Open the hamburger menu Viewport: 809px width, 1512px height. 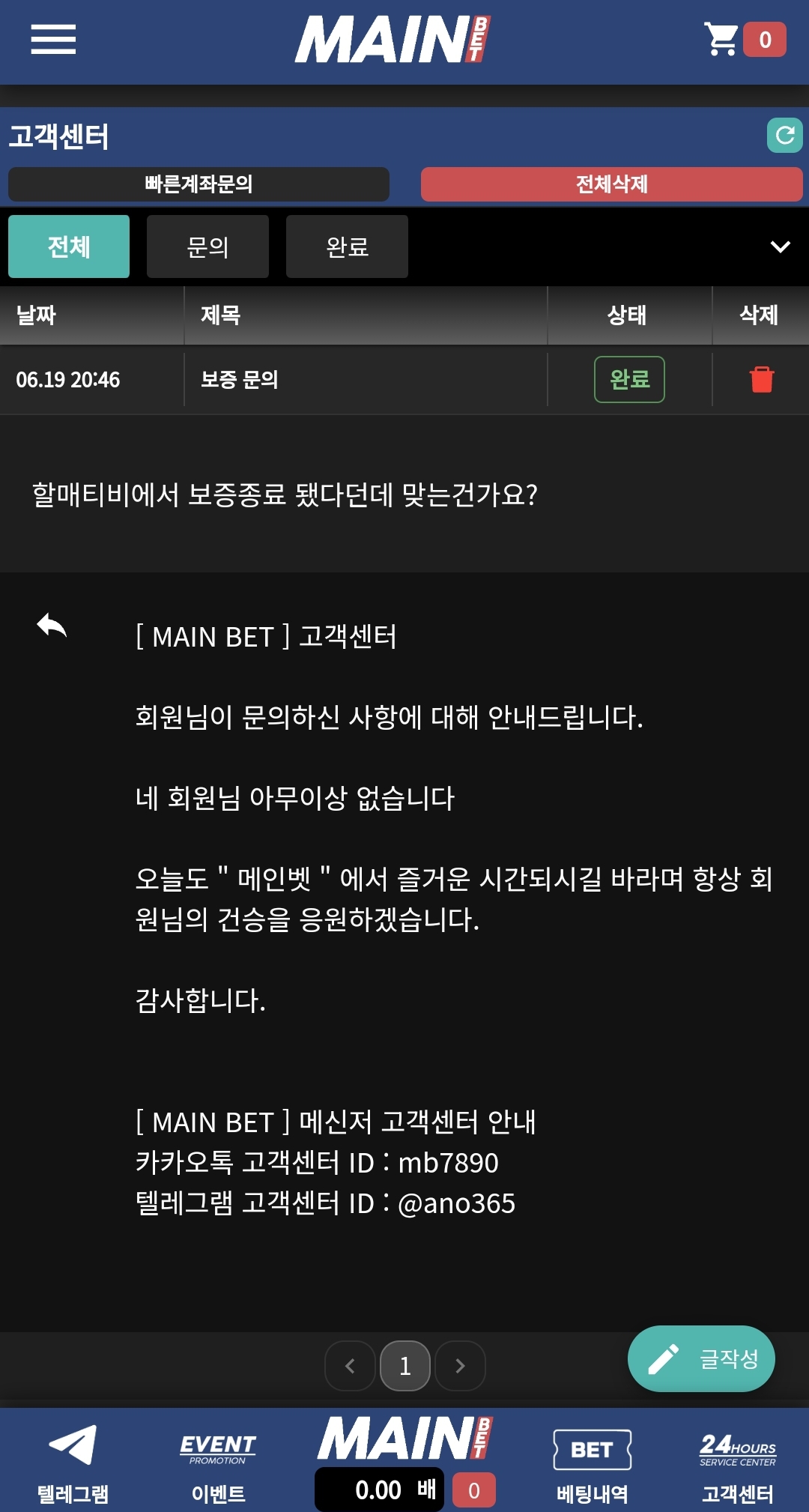coord(53,40)
